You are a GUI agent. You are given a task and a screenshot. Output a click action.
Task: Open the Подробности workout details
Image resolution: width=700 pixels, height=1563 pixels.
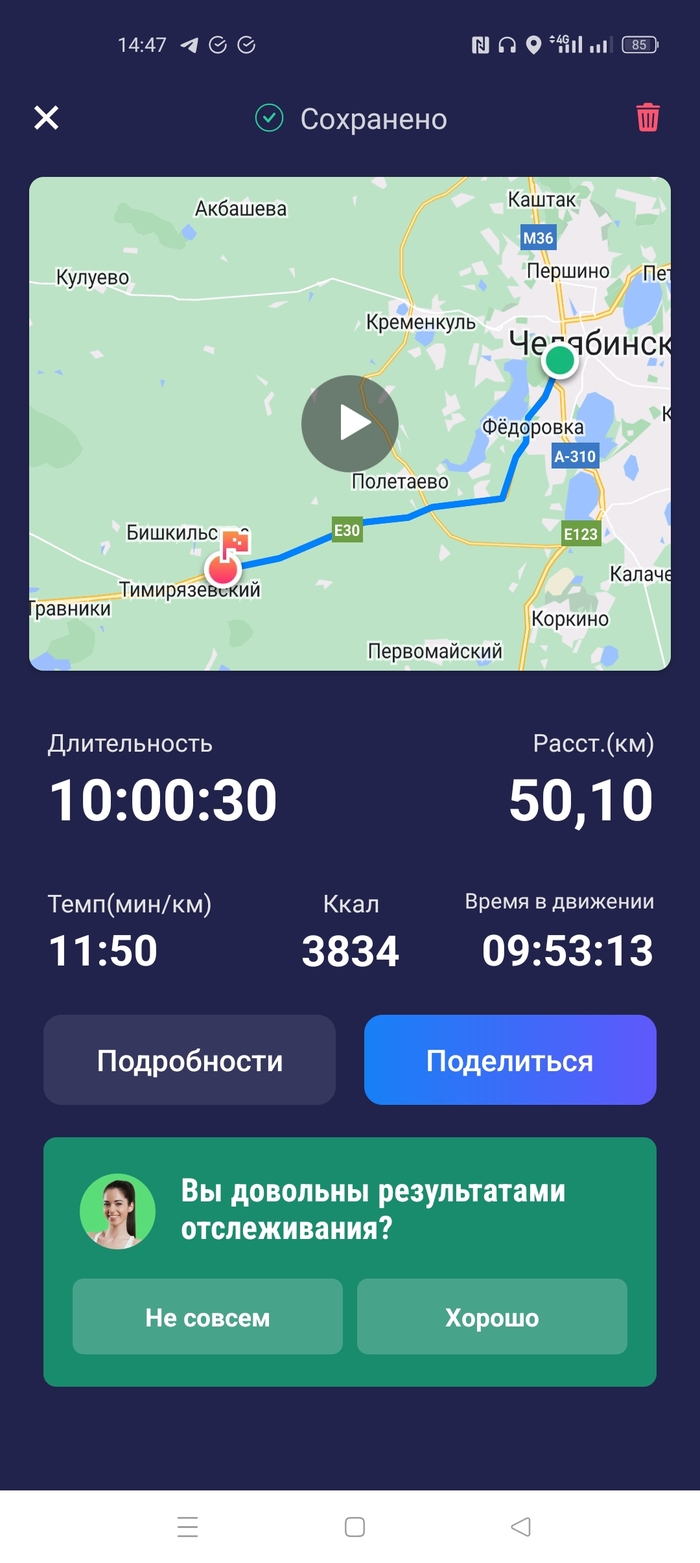tap(189, 1060)
